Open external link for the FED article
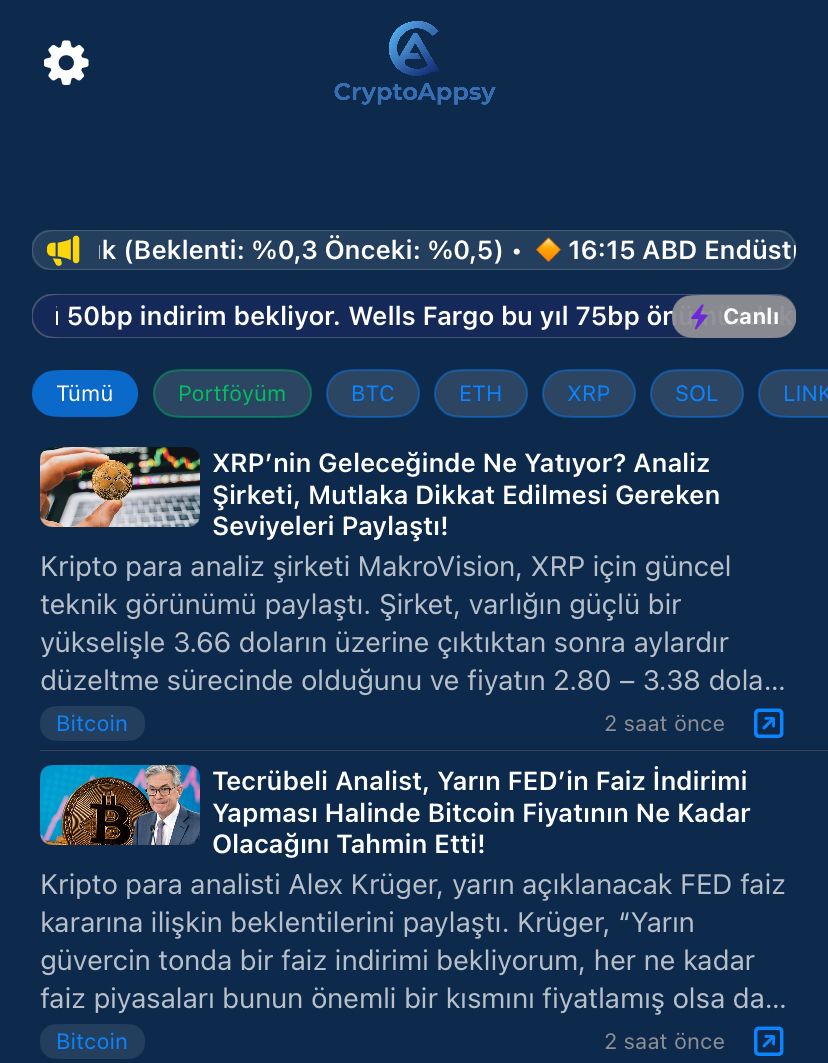This screenshot has height=1063, width=828. [x=768, y=1041]
